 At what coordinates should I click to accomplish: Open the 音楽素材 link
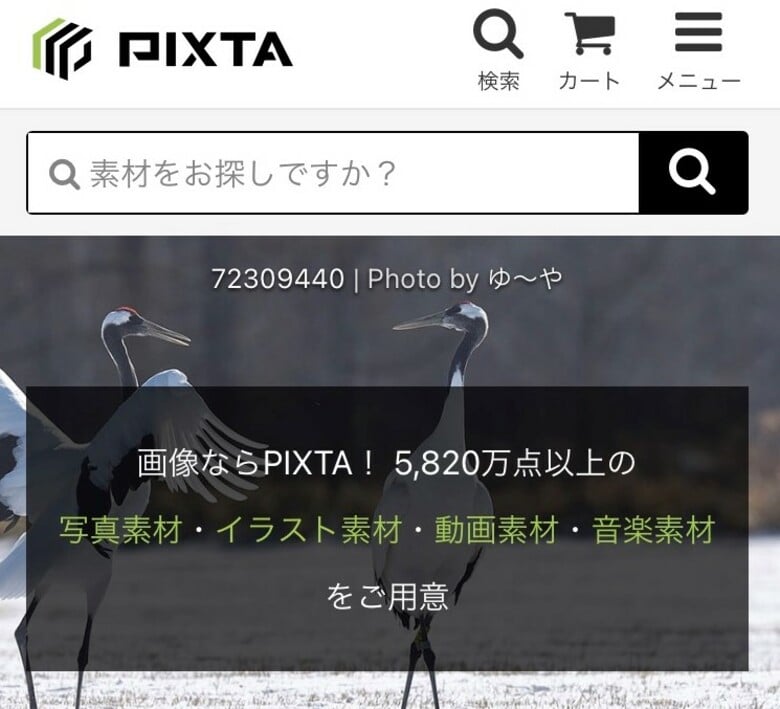pyautogui.click(x=654, y=530)
